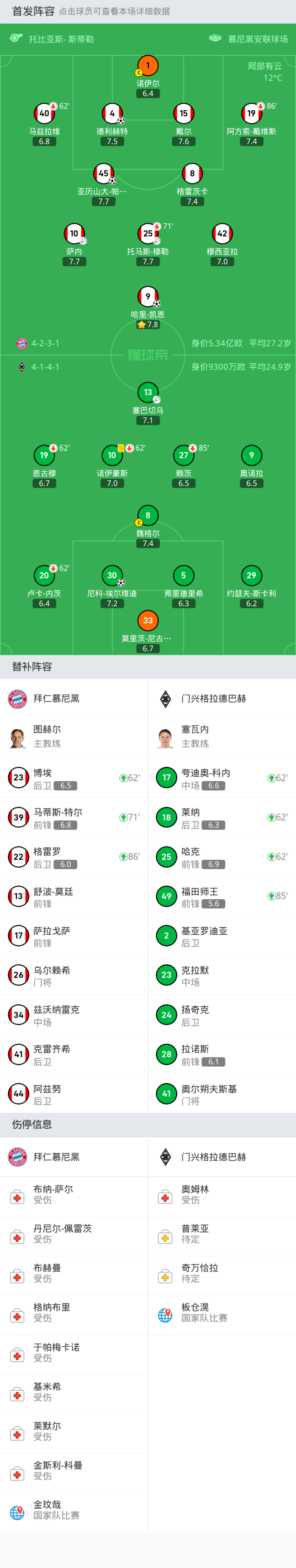Open coach 图赫尔's row
The width and height of the screenshot is (296, 1568).
(74, 737)
